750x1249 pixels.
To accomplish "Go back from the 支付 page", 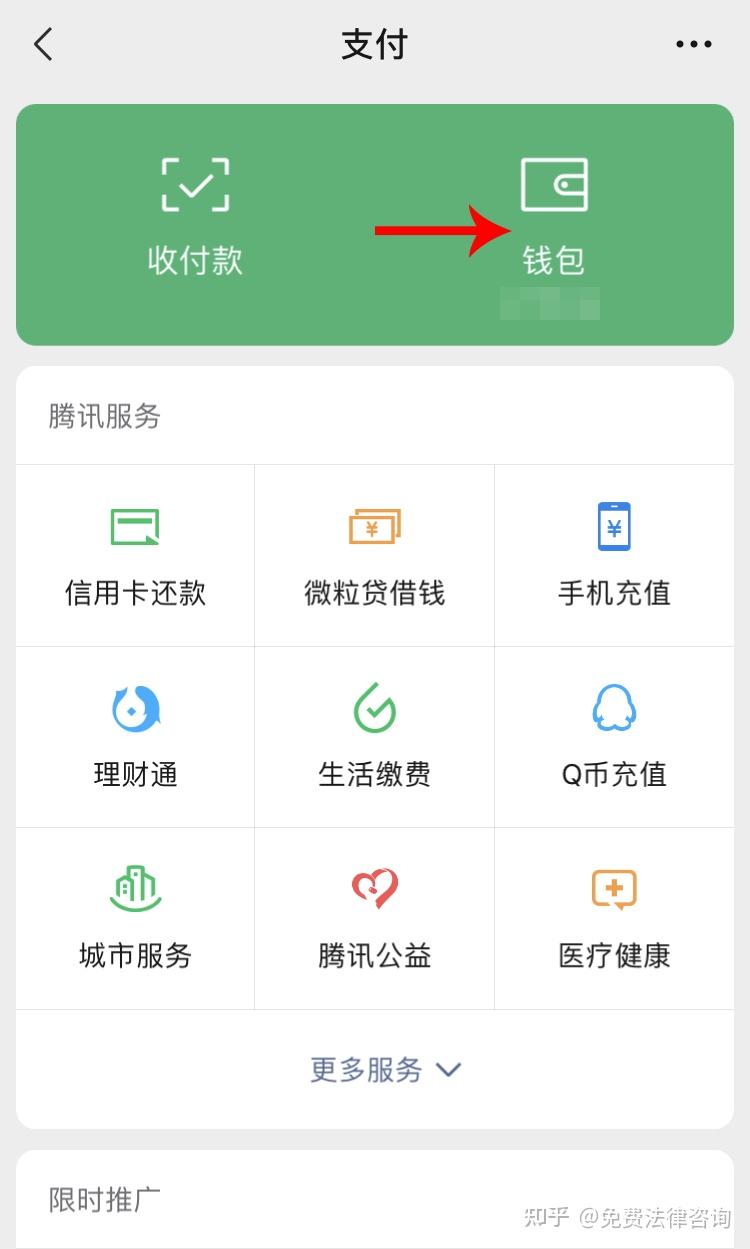I will 43,44.
